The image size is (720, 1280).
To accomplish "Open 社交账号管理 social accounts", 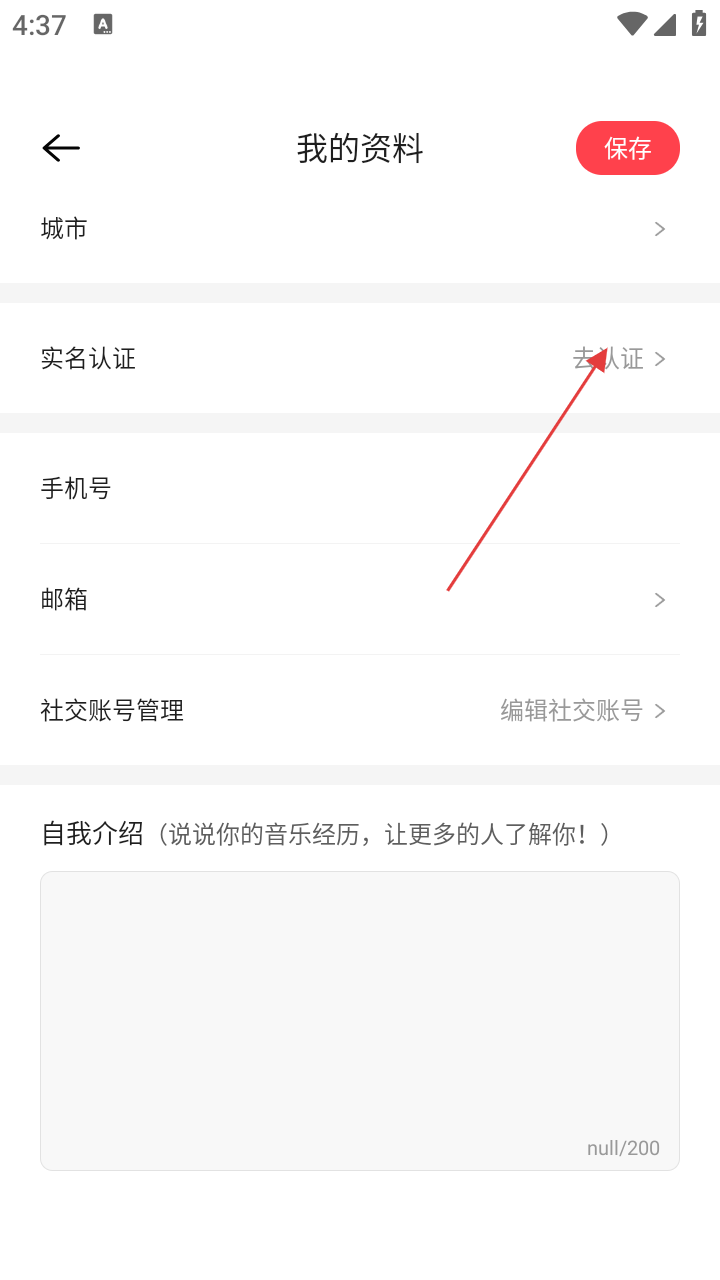I will 360,711.
